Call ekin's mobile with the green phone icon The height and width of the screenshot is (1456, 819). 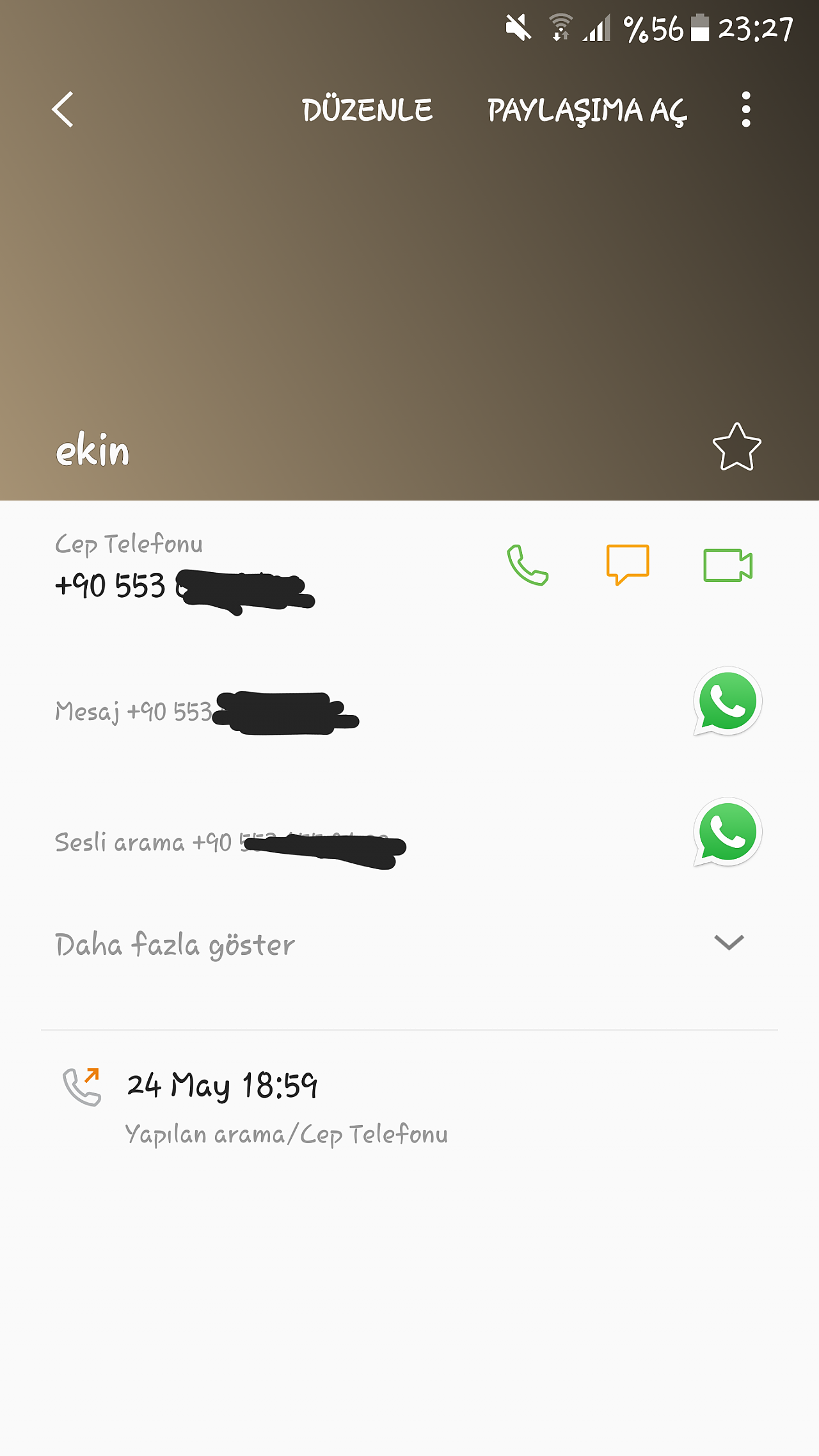tap(528, 565)
